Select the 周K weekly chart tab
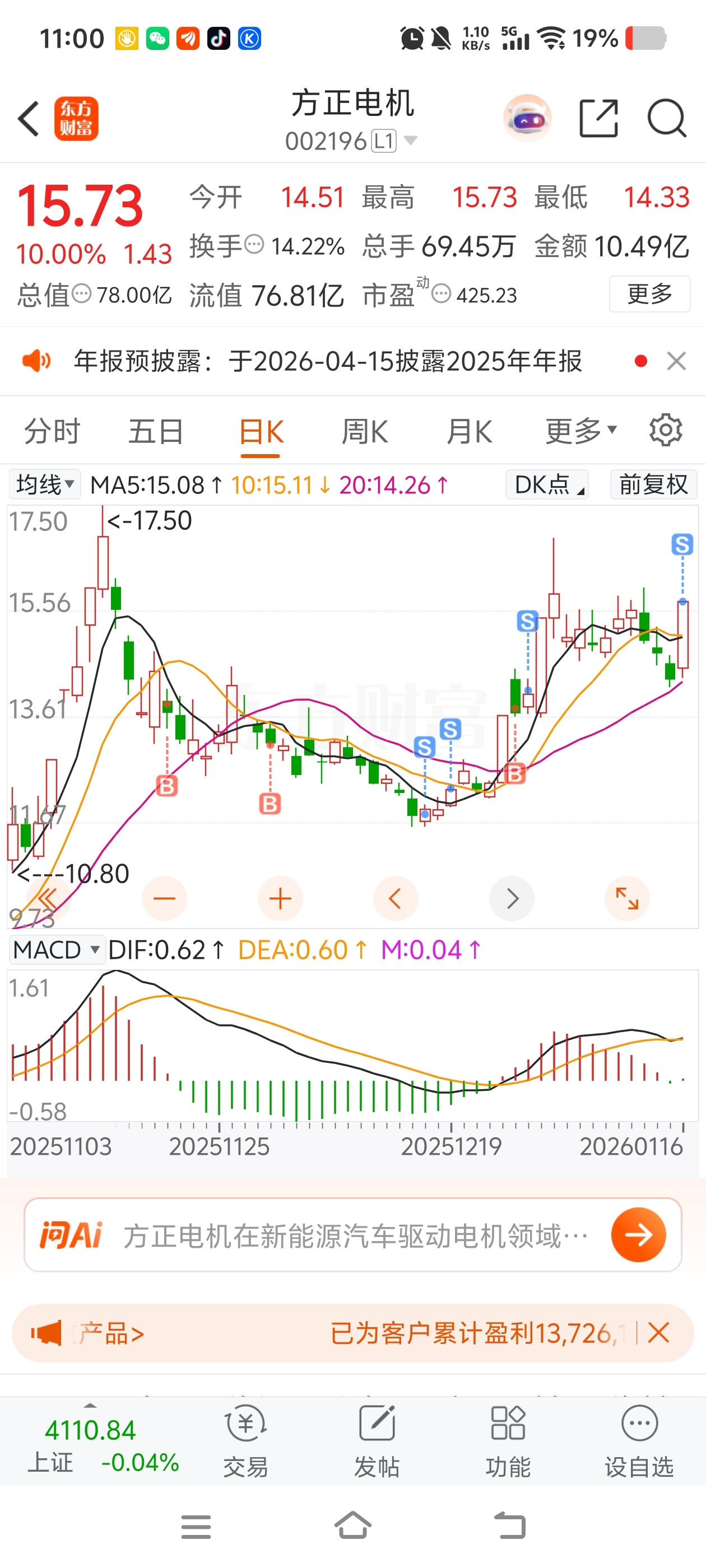This screenshot has width=706, height=1568. pyautogui.click(x=364, y=432)
